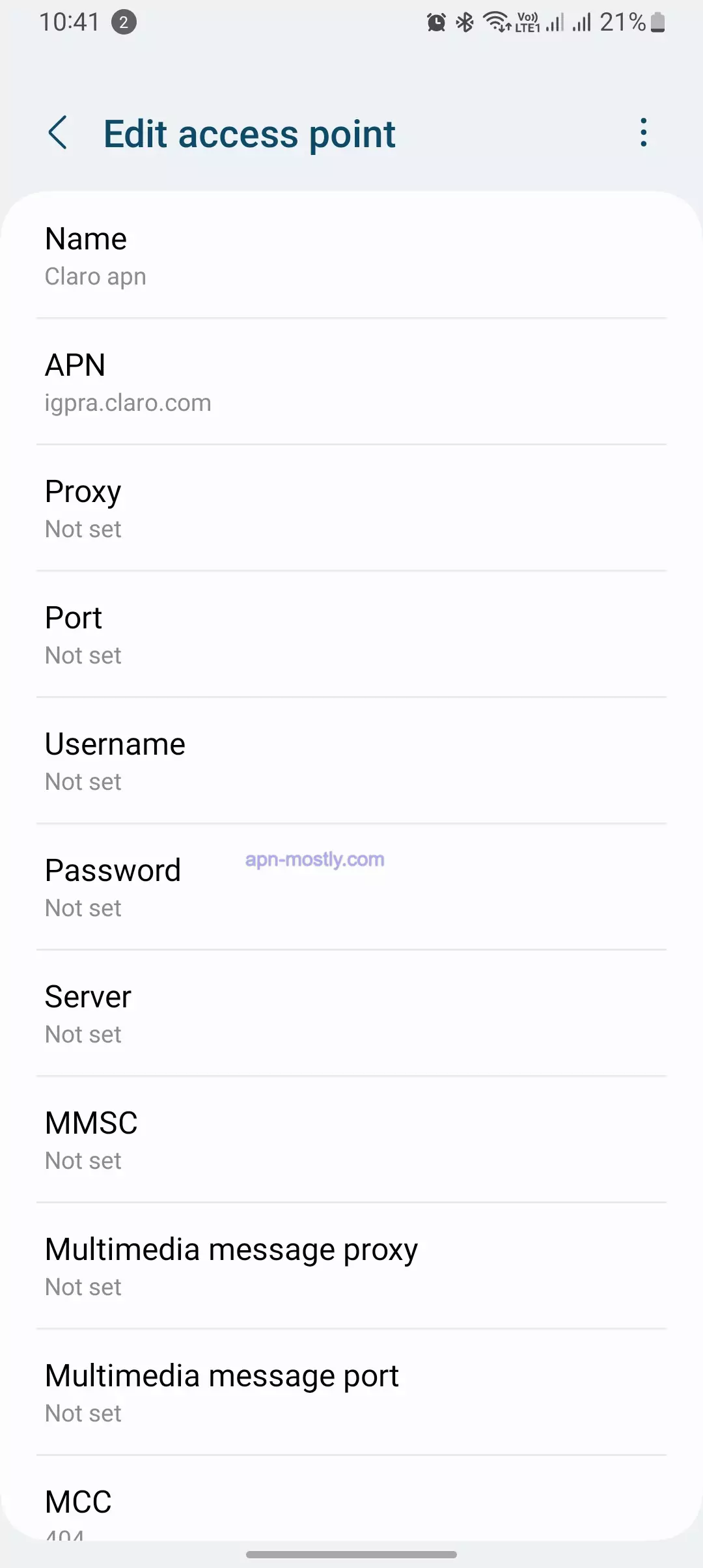Image resolution: width=703 pixels, height=1568 pixels.
Task: Set the Multimedia message port
Action: tap(351, 1393)
